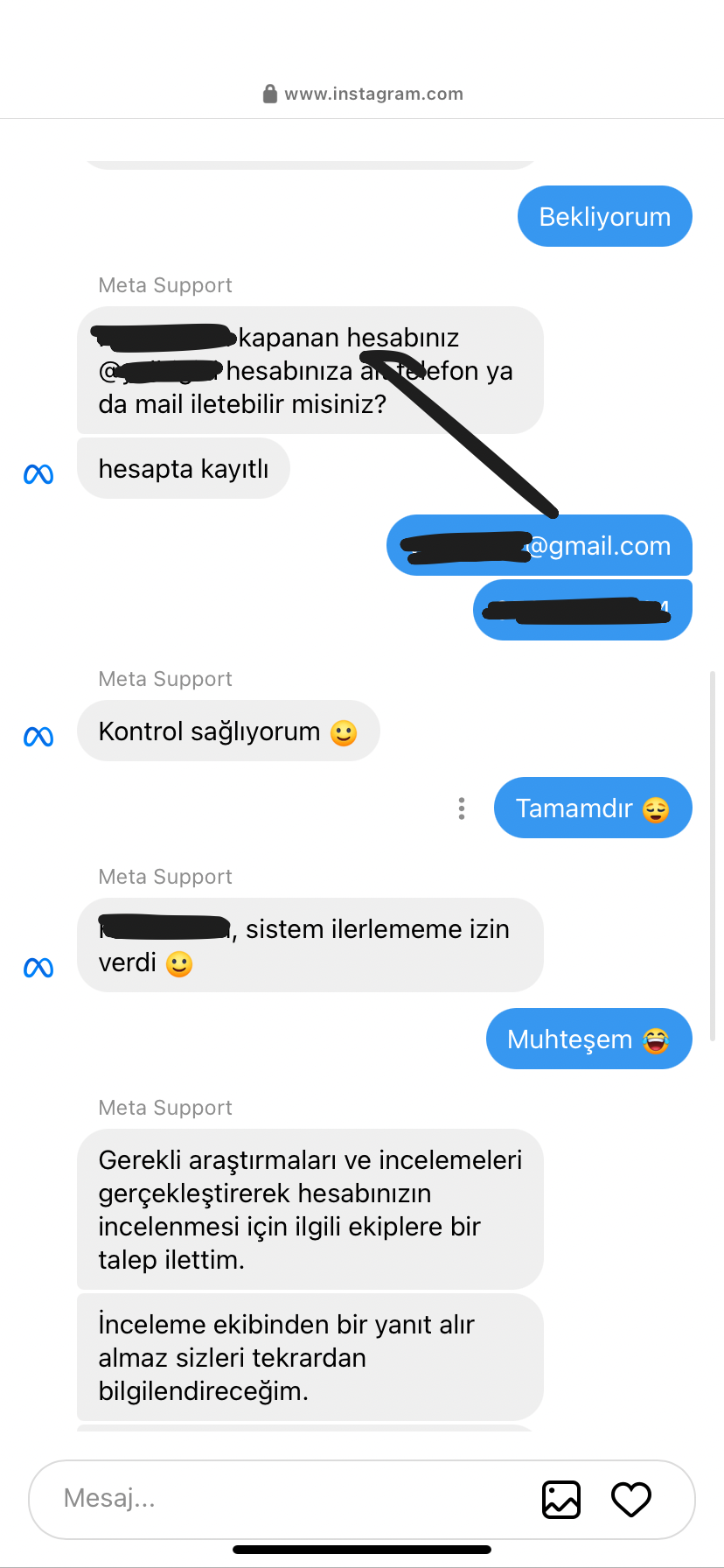This screenshot has width=724, height=1568.
Task: Tap the www.instagram.com address bar
Action: (363, 94)
